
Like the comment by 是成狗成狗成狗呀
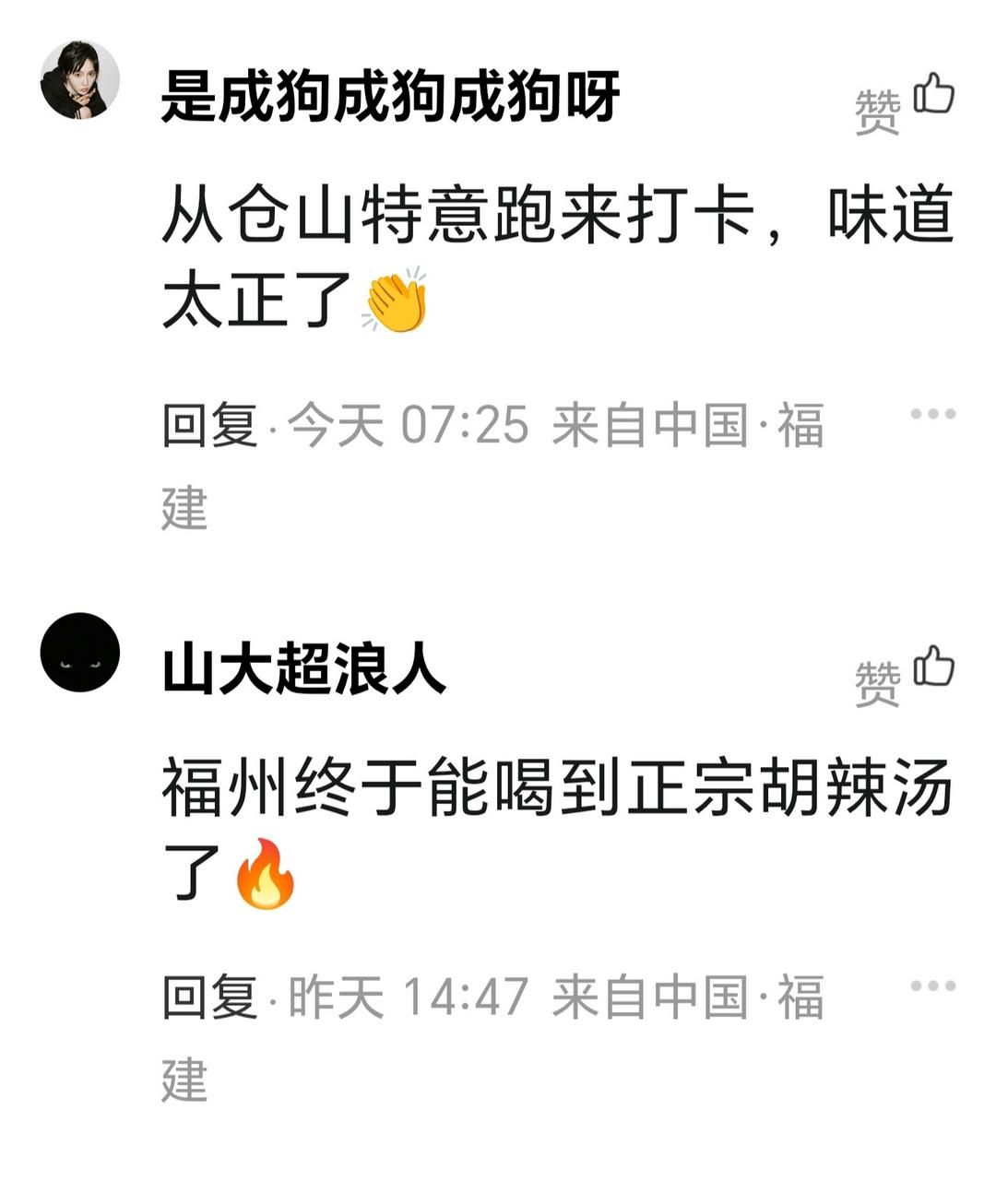(905, 101)
